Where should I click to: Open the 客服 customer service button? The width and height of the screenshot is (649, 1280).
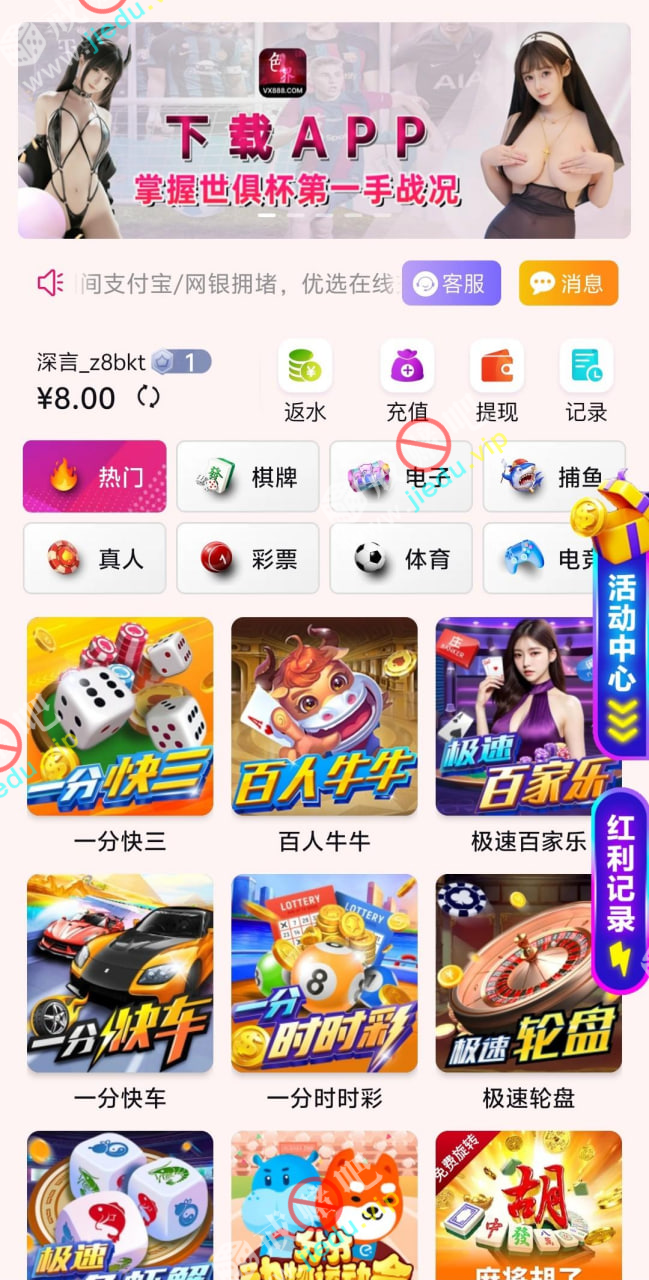click(450, 283)
